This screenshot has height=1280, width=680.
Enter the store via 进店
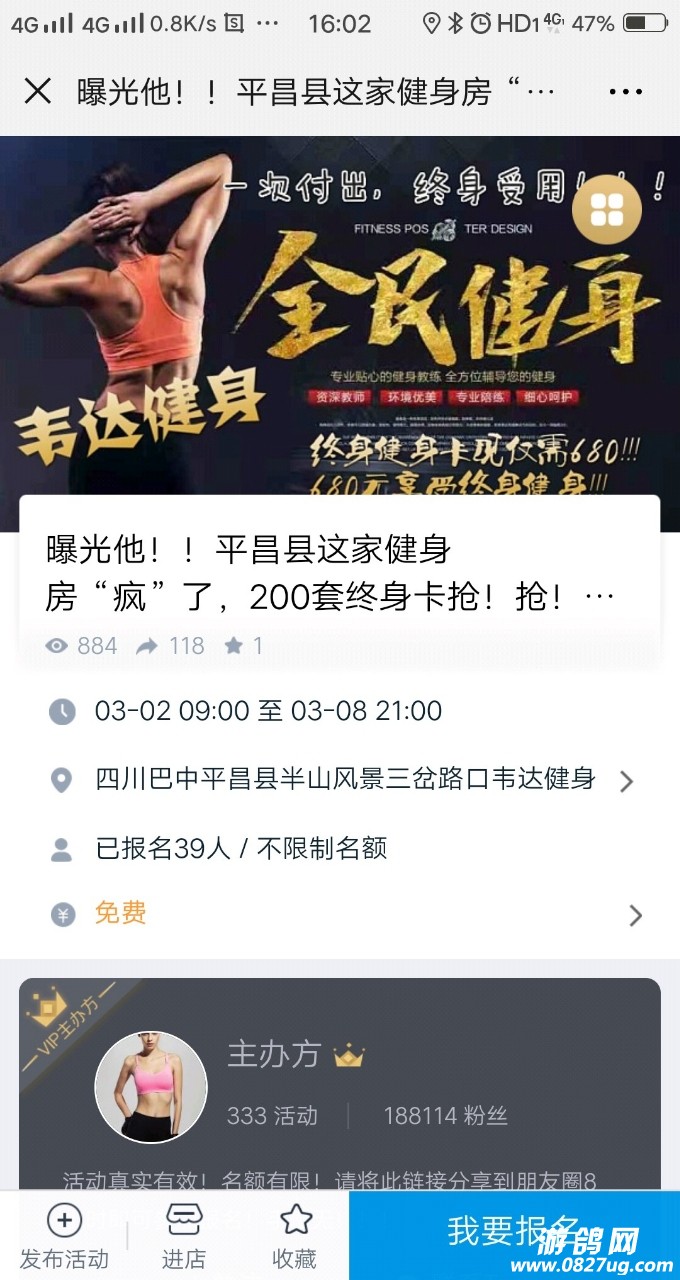183,1236
